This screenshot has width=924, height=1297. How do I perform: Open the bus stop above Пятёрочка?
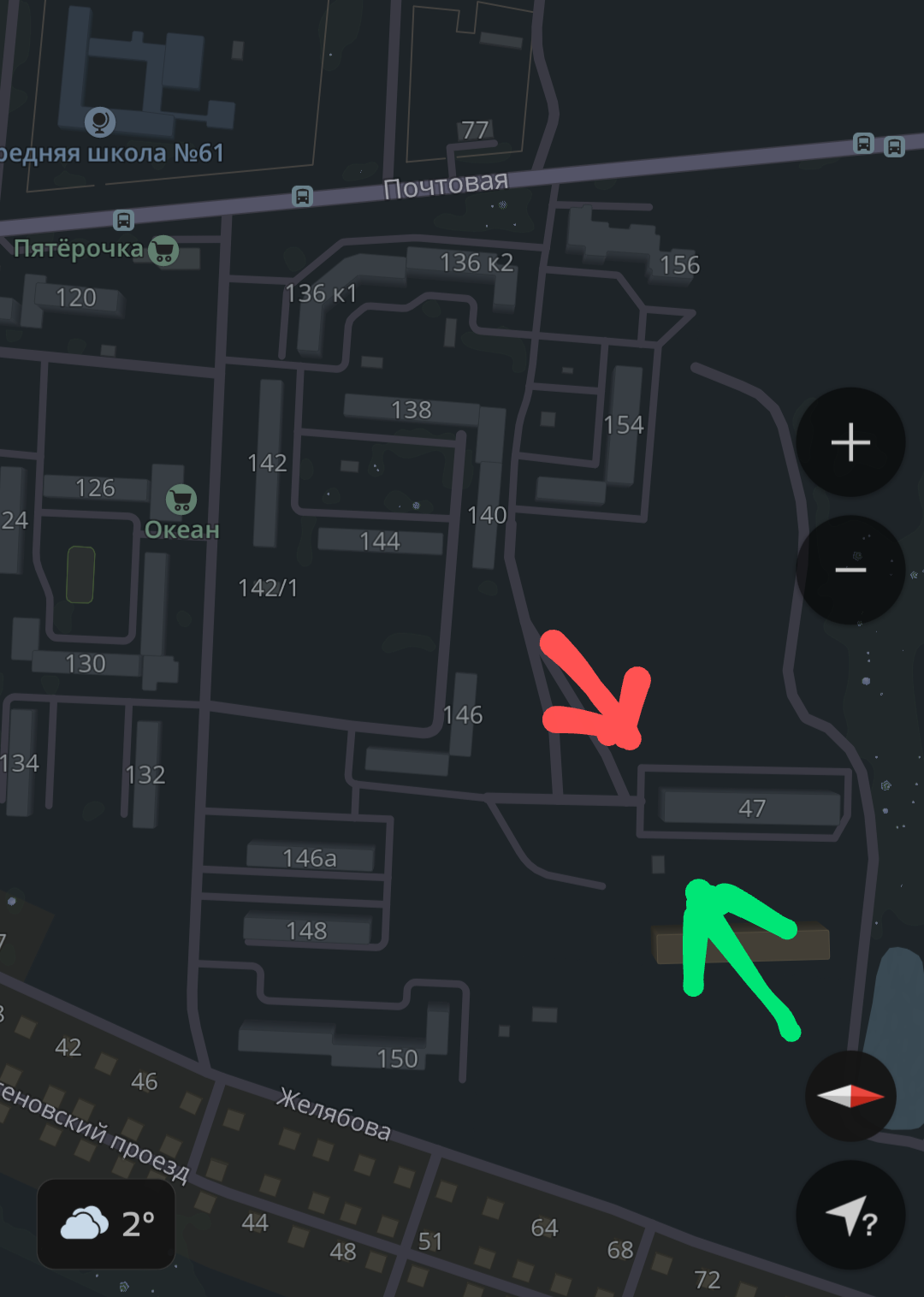pyautogui.click(x=124, y=221)
